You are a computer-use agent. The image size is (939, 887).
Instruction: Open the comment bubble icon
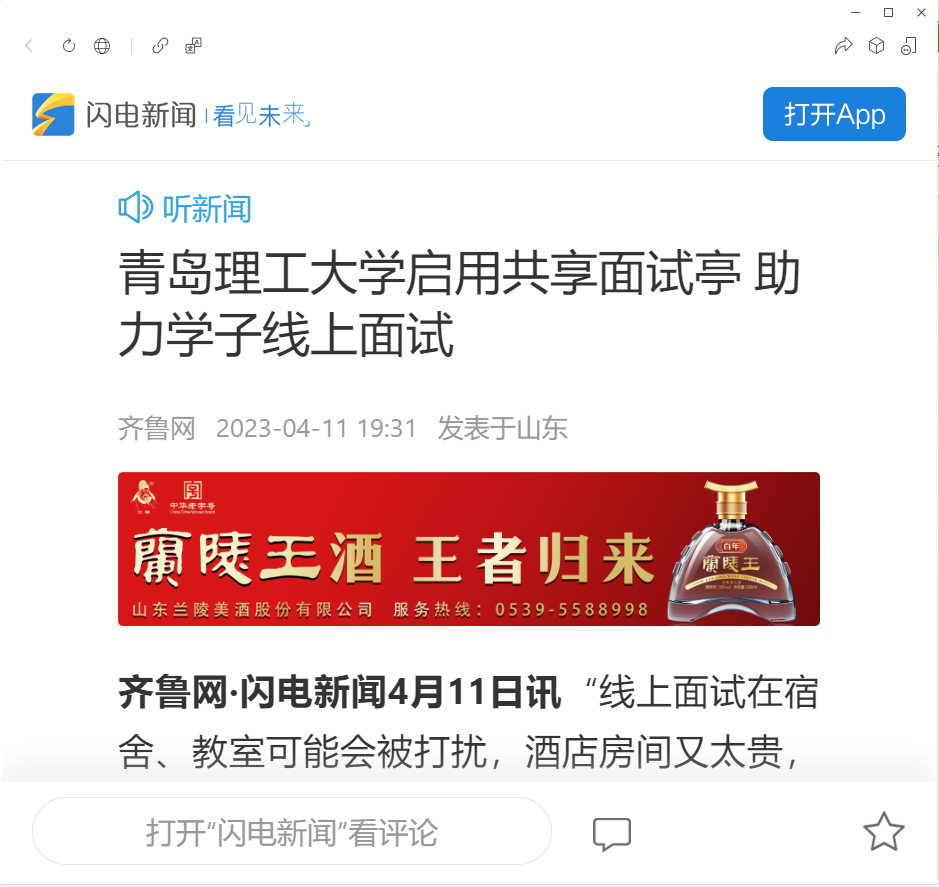point(611,833)
